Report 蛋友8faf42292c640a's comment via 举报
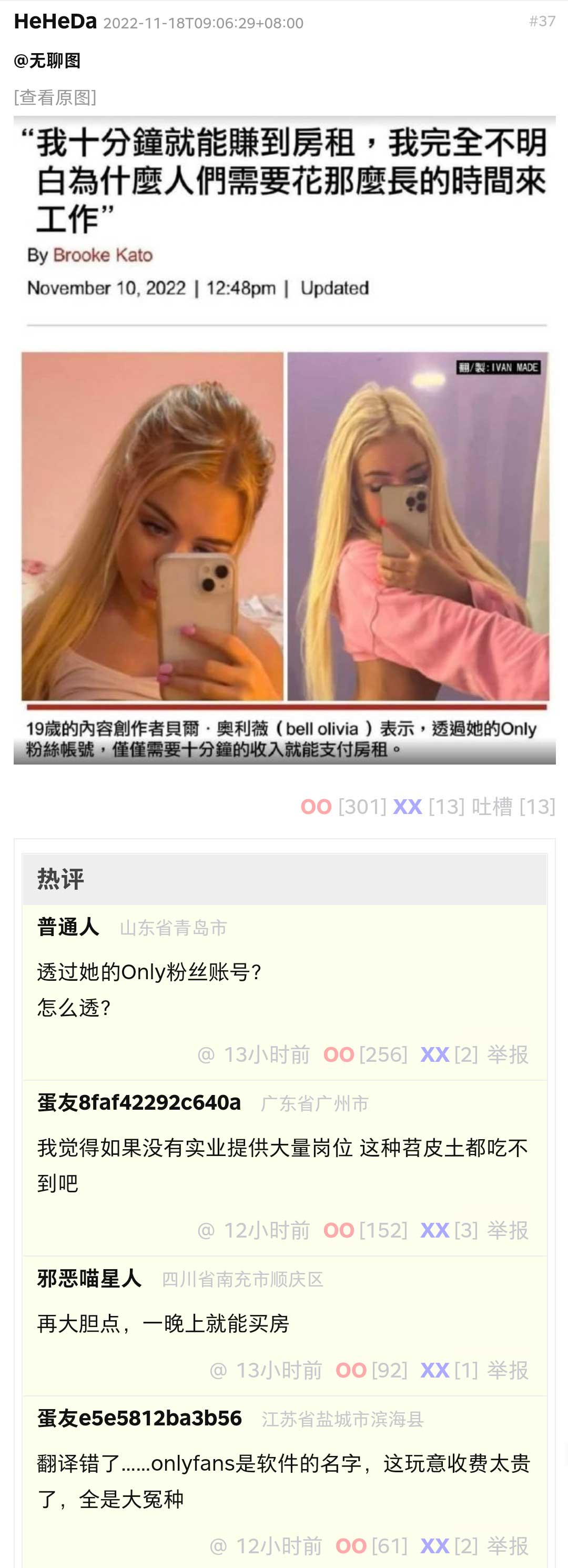 tap(508, 1230)
